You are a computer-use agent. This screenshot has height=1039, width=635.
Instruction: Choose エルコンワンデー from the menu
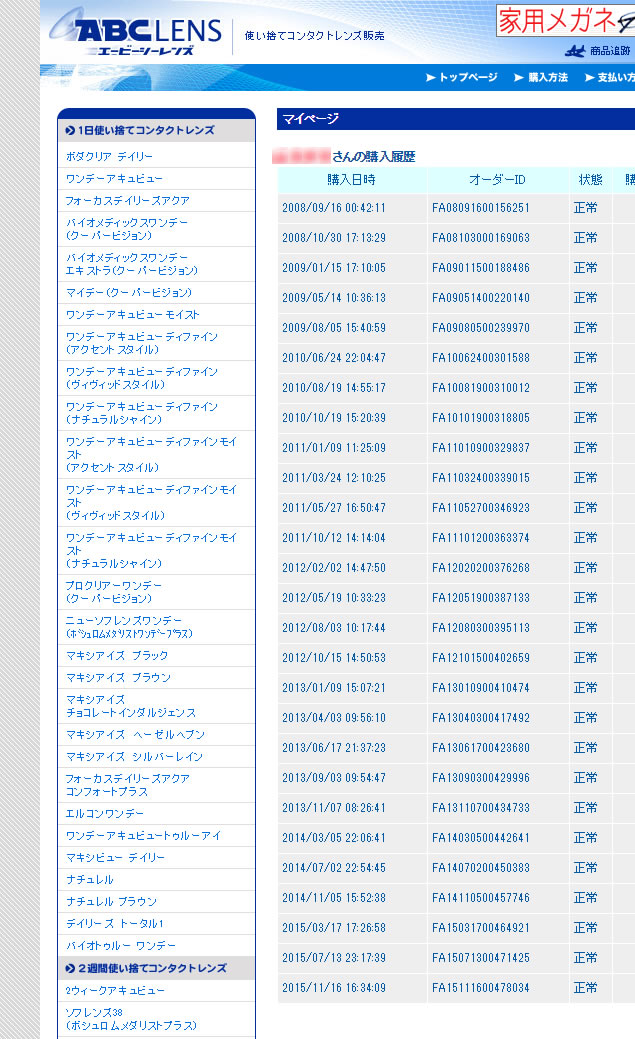pyautogui.click(x=105, y=813)
